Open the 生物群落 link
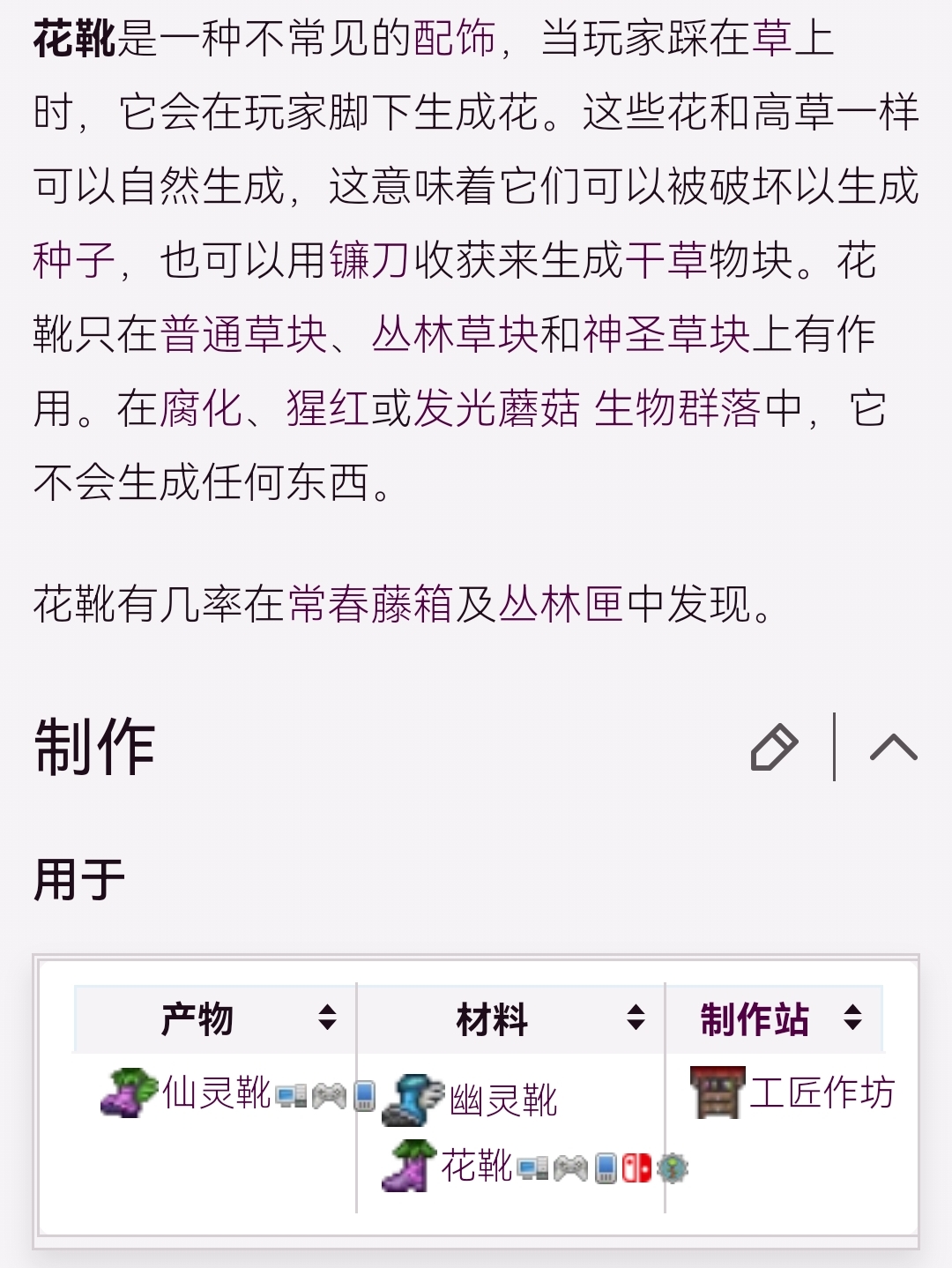This screenshot has height=1268, width=952. tap(677, 409)
